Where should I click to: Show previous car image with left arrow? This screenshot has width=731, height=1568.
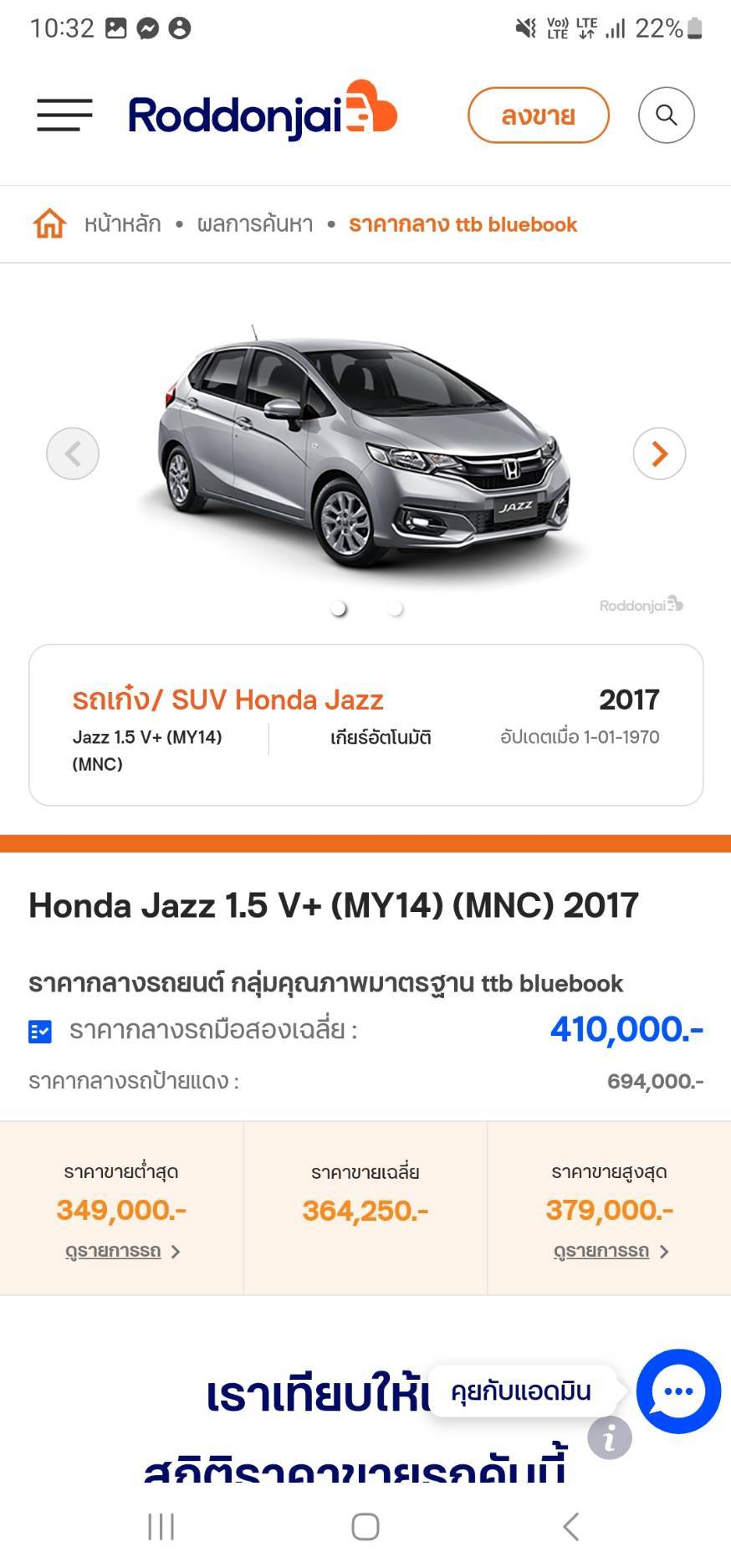[x=73, y=453]
